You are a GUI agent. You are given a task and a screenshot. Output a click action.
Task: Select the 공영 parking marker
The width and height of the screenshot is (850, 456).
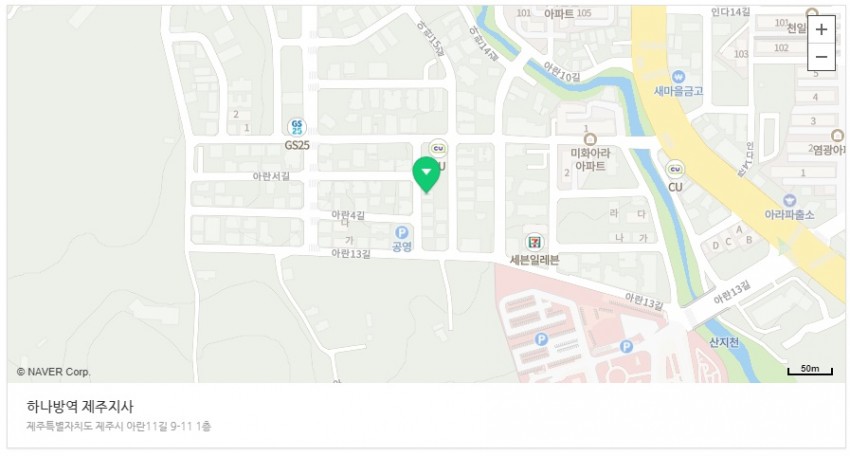coord(402,232)
